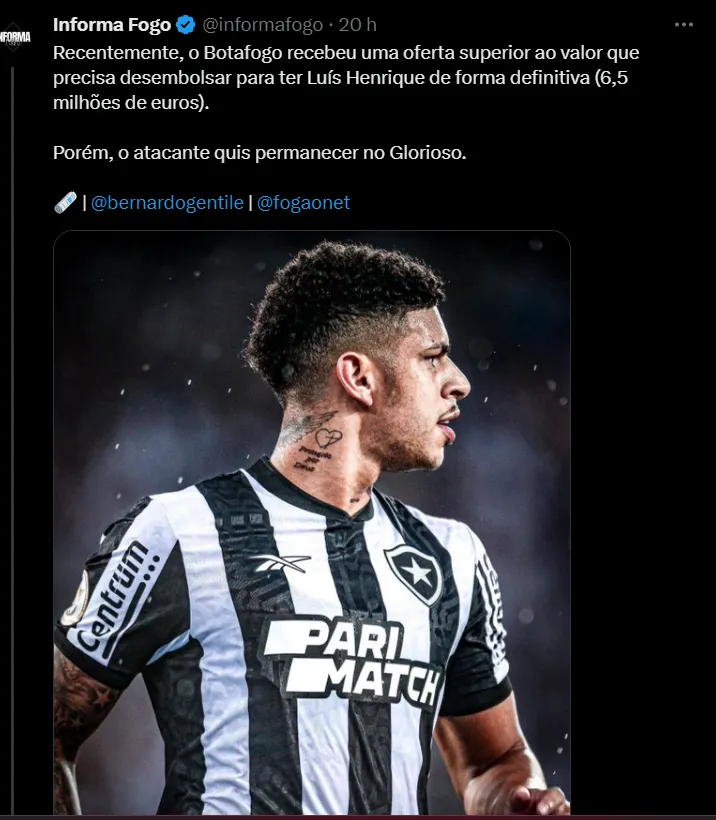This screenshot has height=820, width=716.
Task: Open the @informafogo handle
Action: [x=264, y=24]
